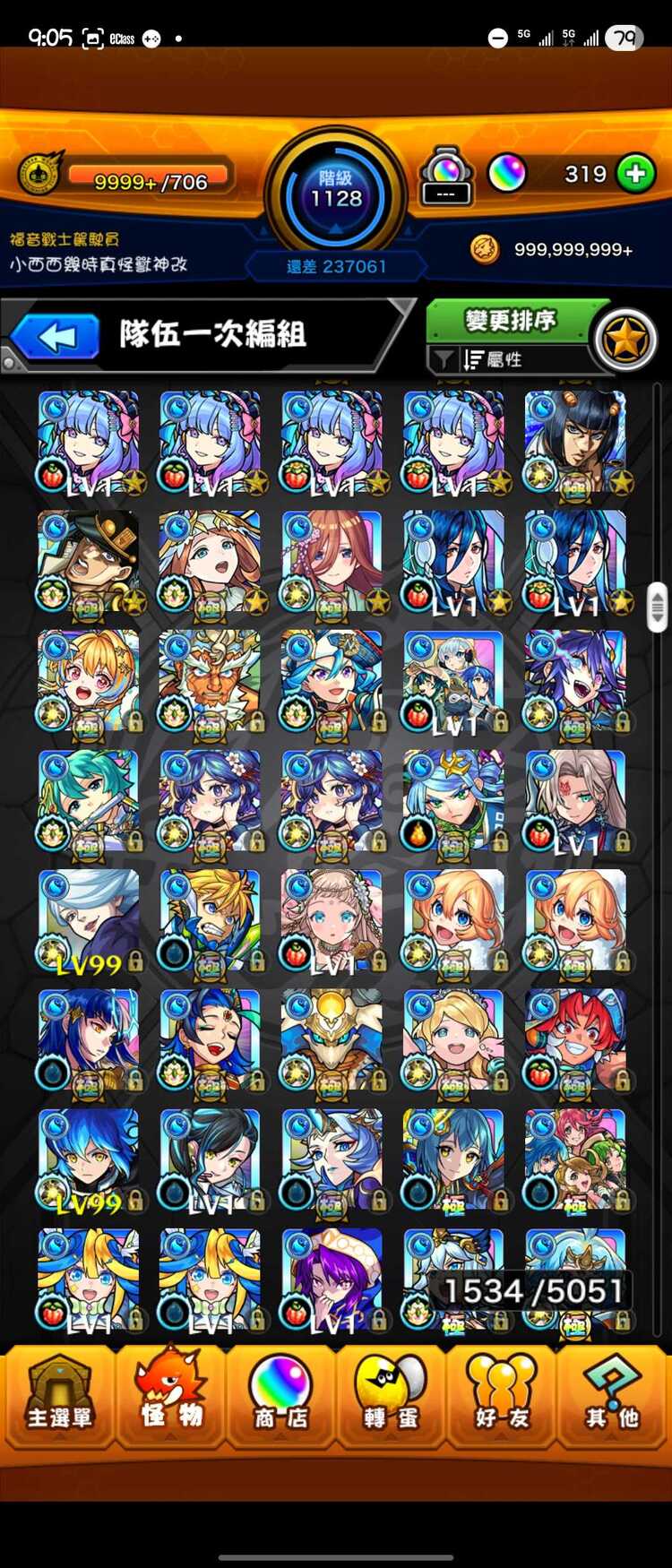
Task: Select the Jotaro capped character monster
Action: (x=88, y=562)
